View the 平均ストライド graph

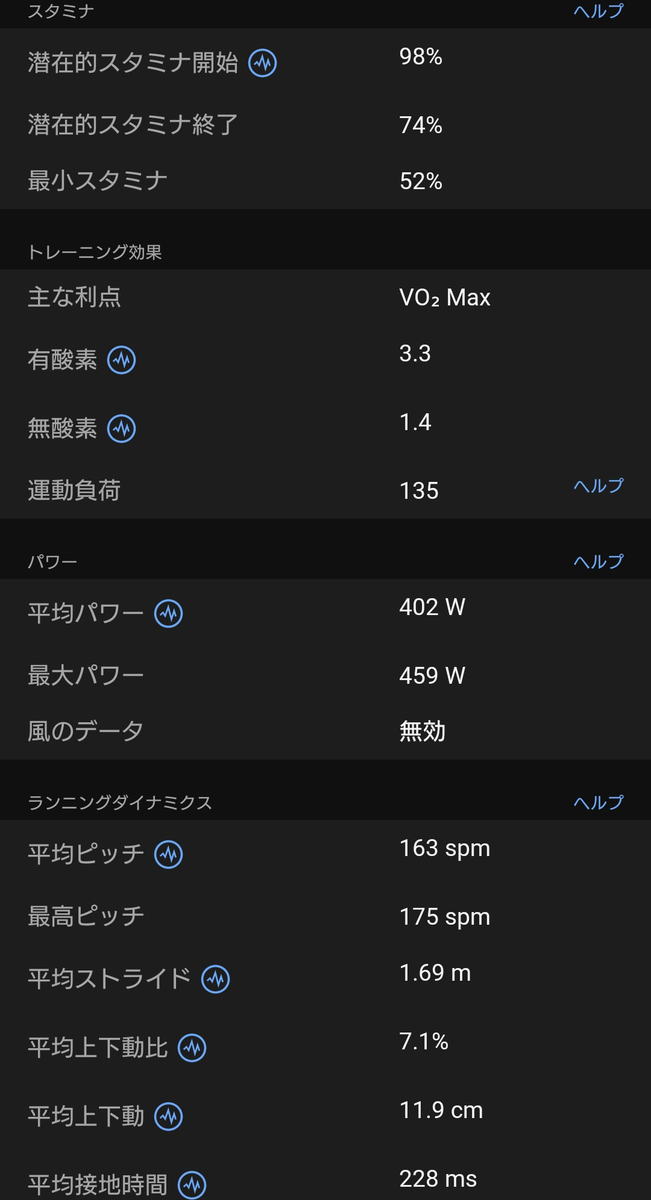tap(215, 978)
